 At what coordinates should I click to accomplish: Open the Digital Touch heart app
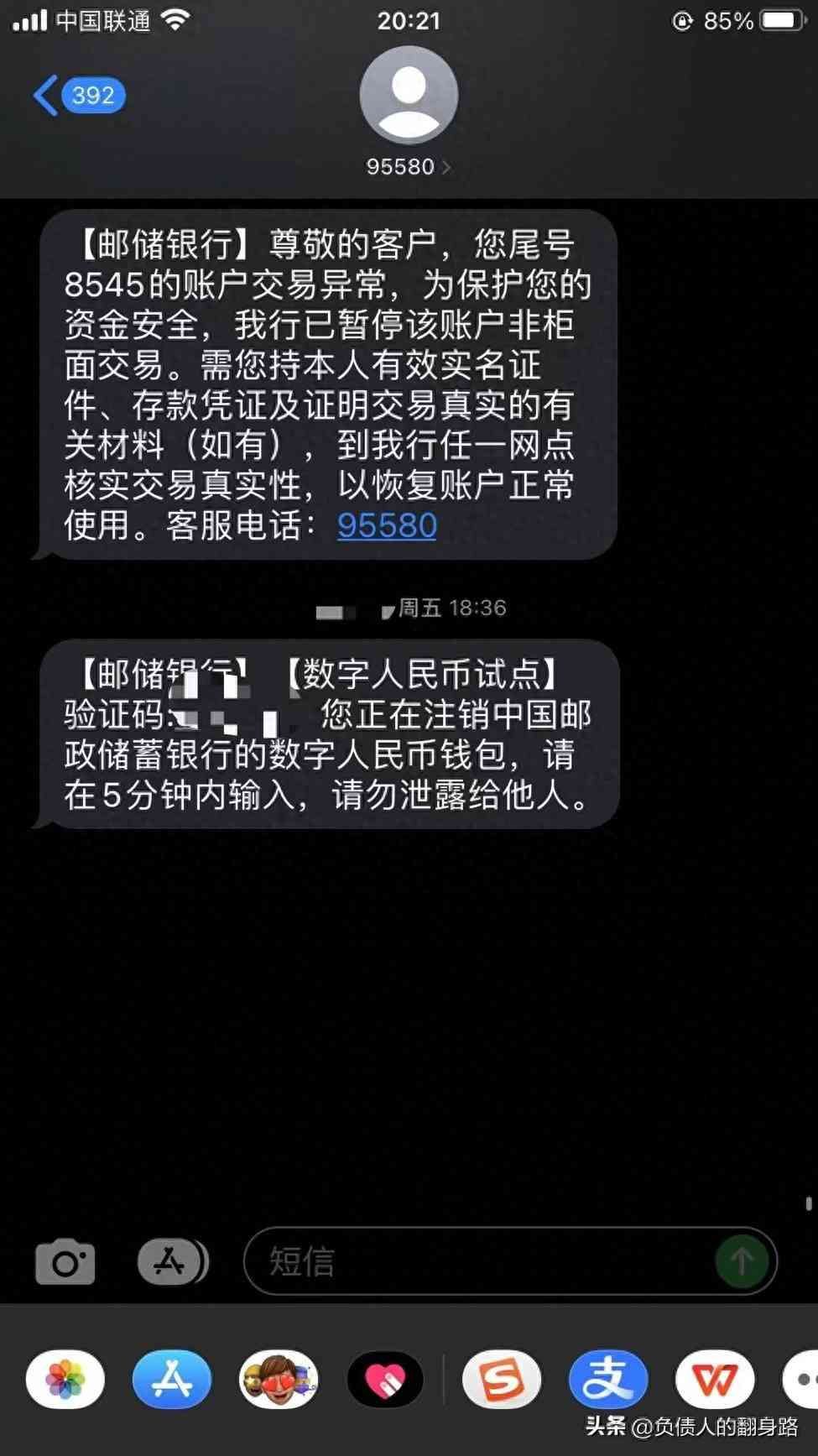pos(385,1379)
